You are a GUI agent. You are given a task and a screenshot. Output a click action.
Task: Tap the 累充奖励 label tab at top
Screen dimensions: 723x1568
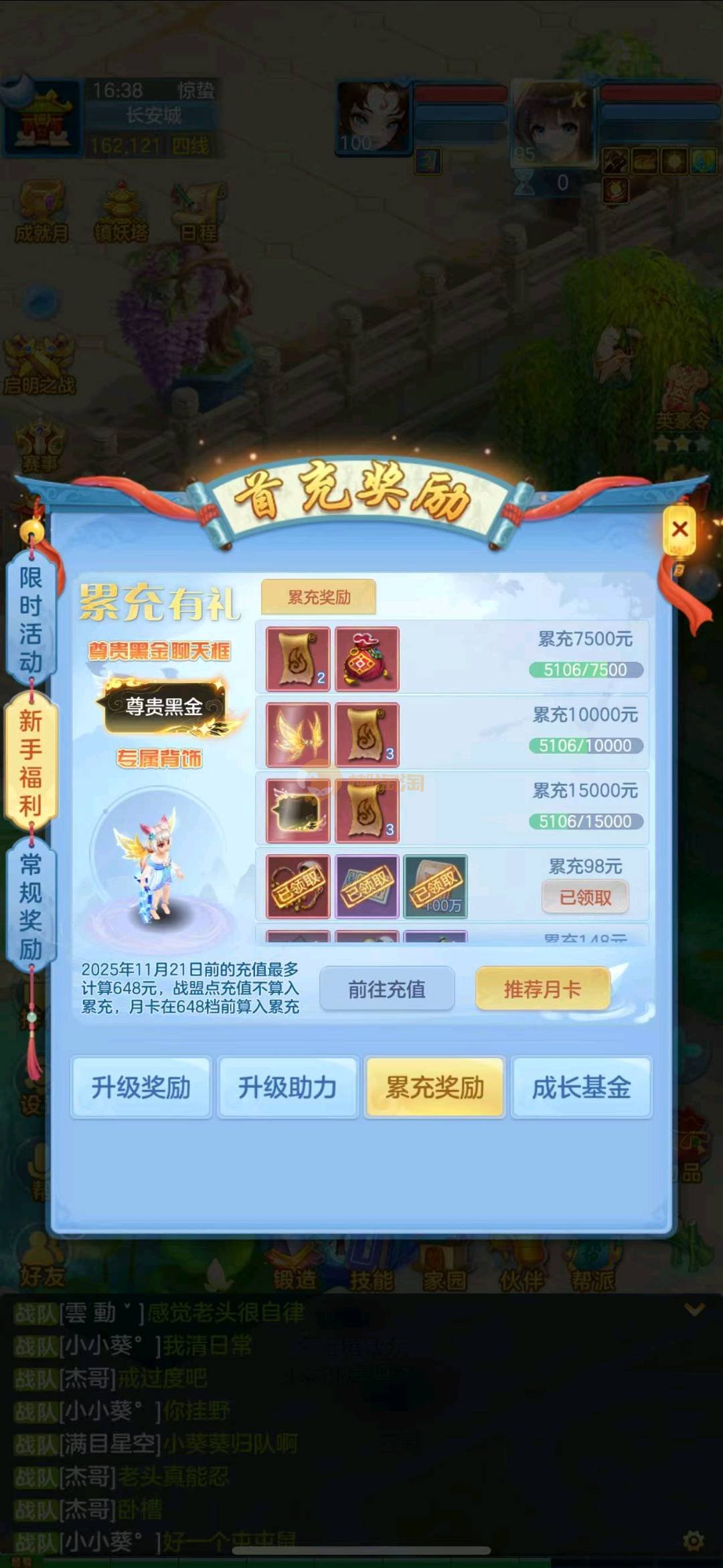pyautogui.click(x=319, y=597)
